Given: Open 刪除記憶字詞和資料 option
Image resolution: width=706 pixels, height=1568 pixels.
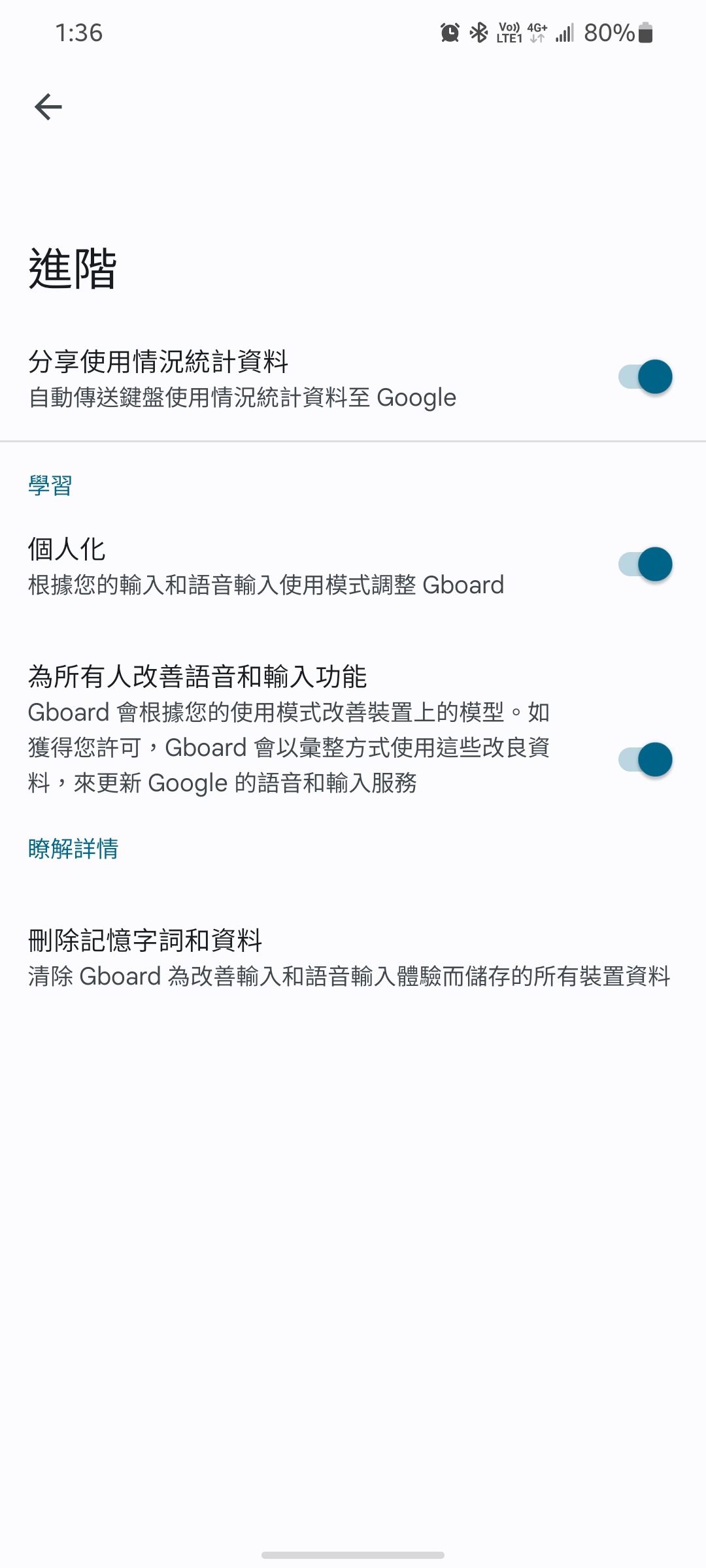Looking at the screenshot, I should (353, 958).
